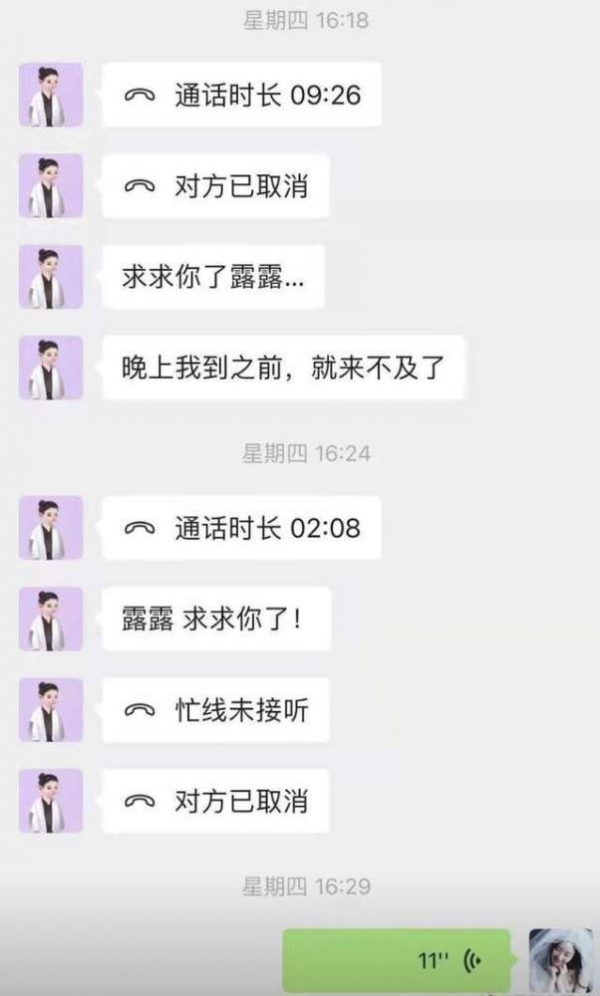600x996 pixels.
Task: Tap the 忙线未接听 call bubble
Action: pos(215,710)
